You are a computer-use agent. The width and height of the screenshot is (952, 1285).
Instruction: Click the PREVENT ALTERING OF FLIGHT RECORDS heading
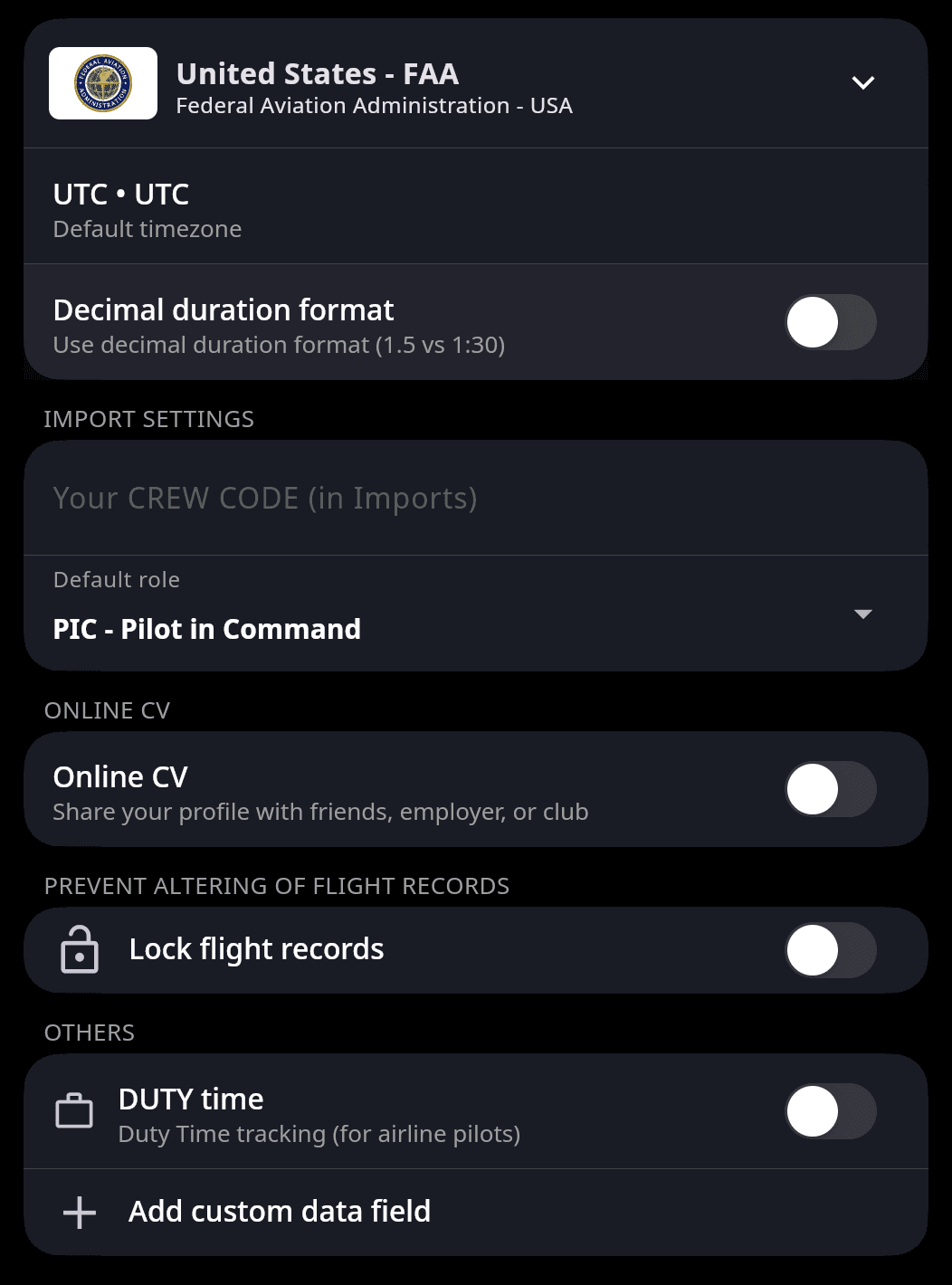point(276,886)
